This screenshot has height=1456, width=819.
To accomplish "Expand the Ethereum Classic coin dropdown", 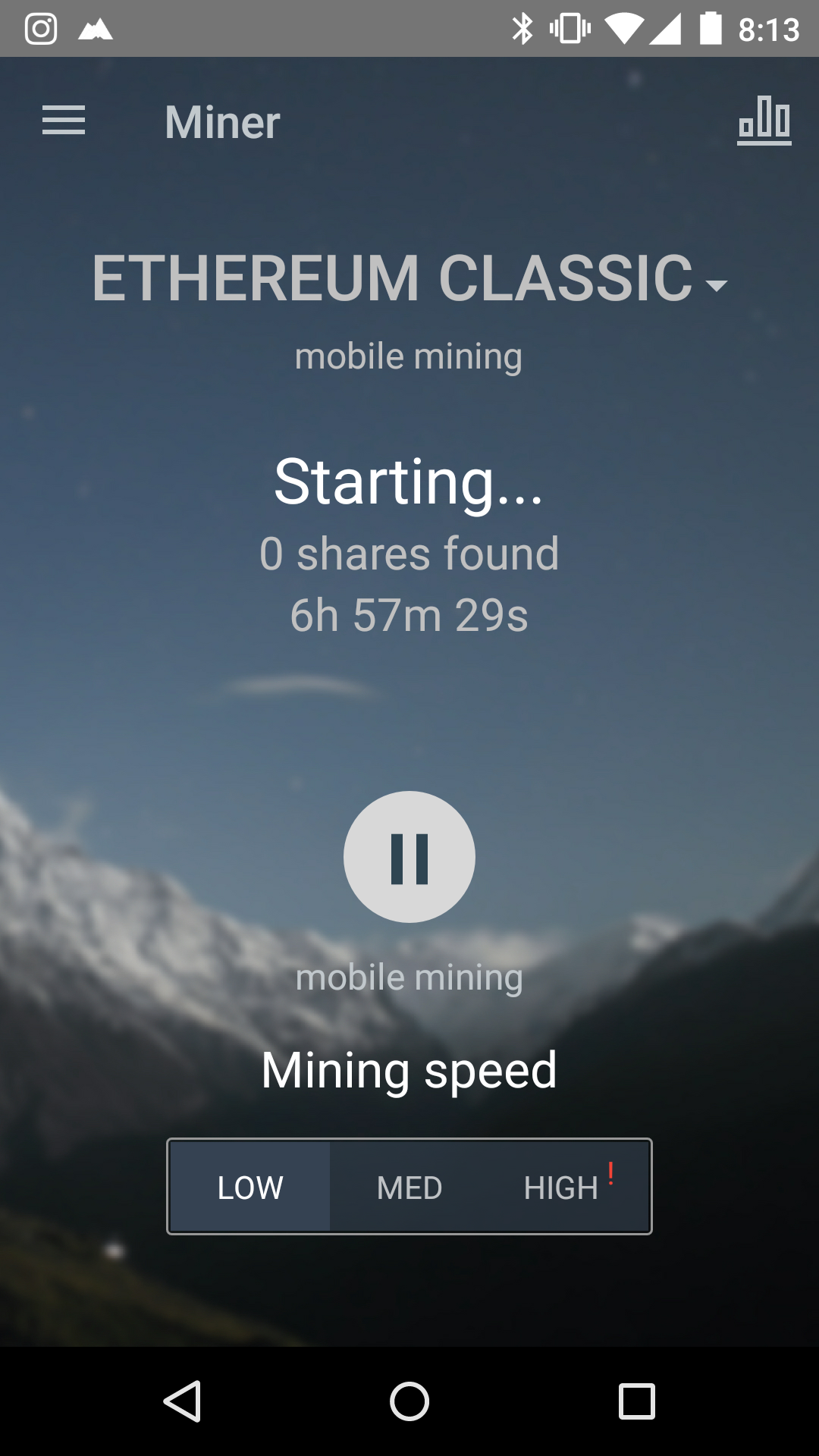I will (409, 279).
